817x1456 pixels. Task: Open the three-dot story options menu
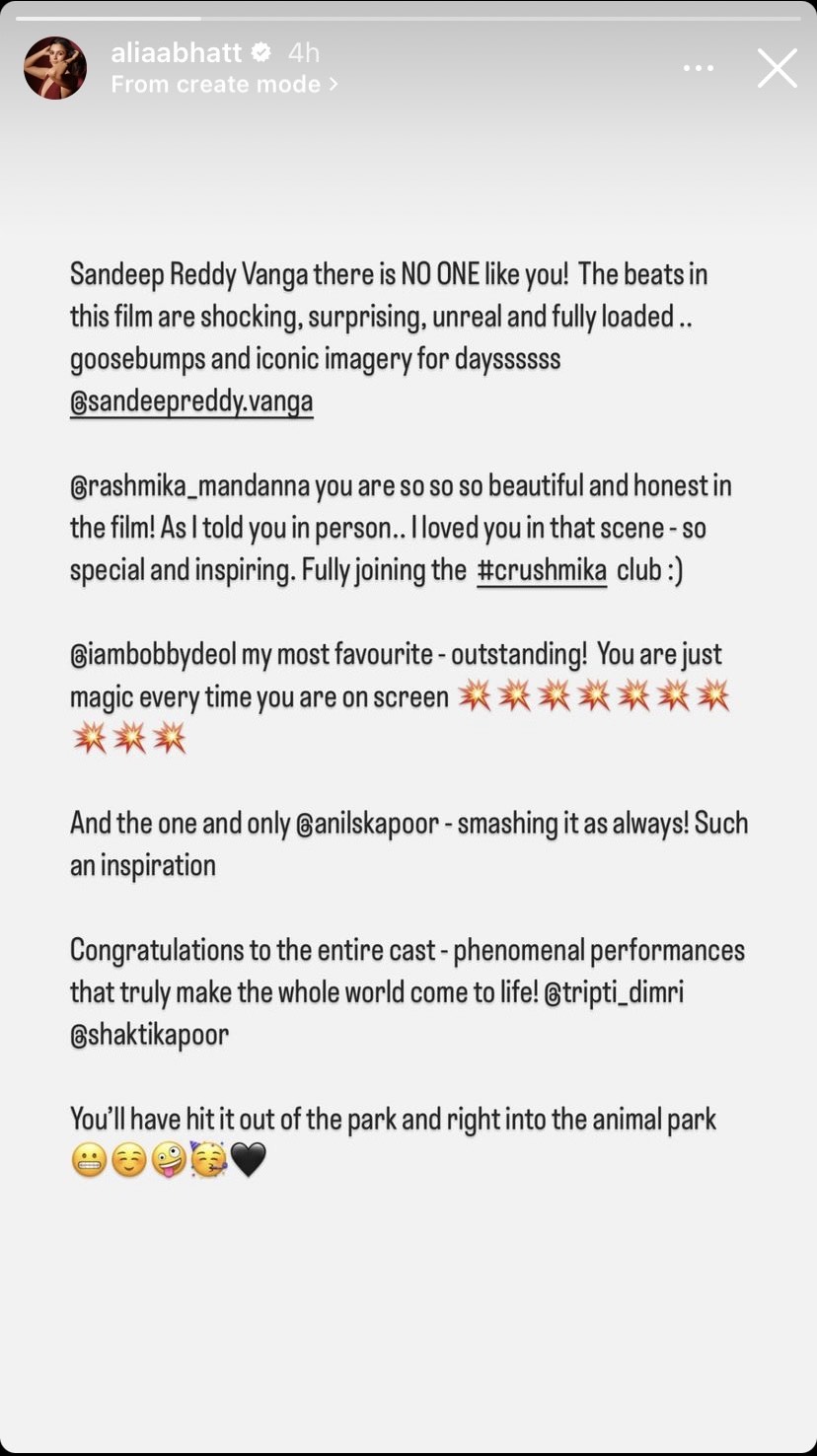[698, 68]
